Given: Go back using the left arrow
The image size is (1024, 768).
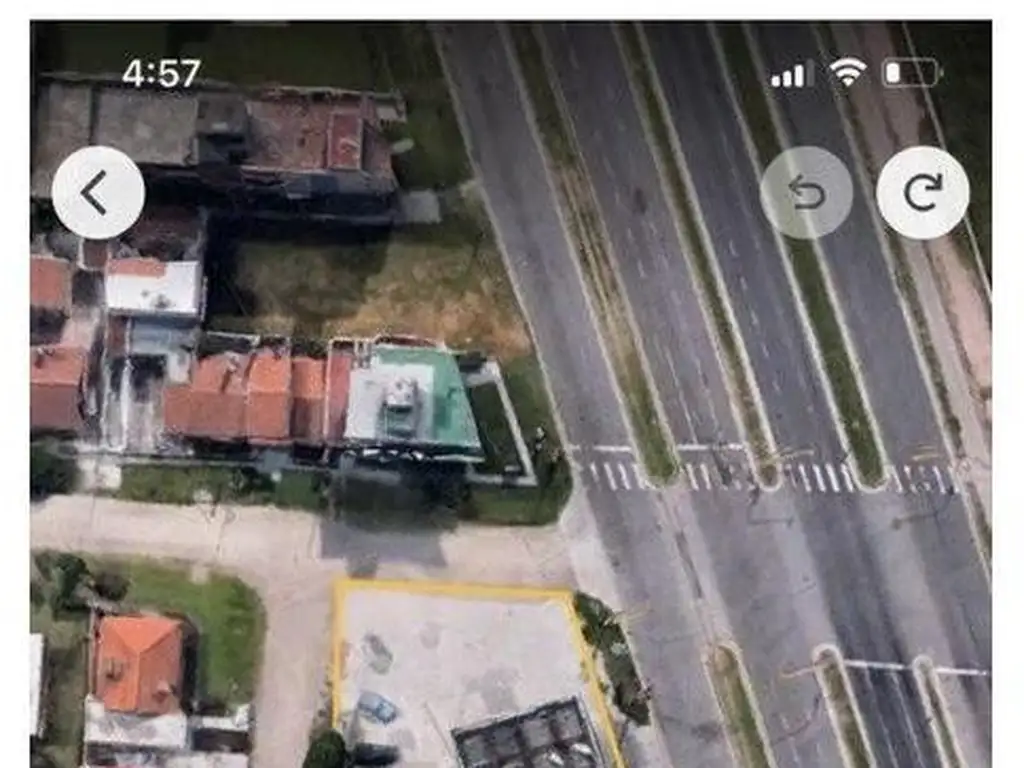Looking at the screenshot, I should 97,192.
